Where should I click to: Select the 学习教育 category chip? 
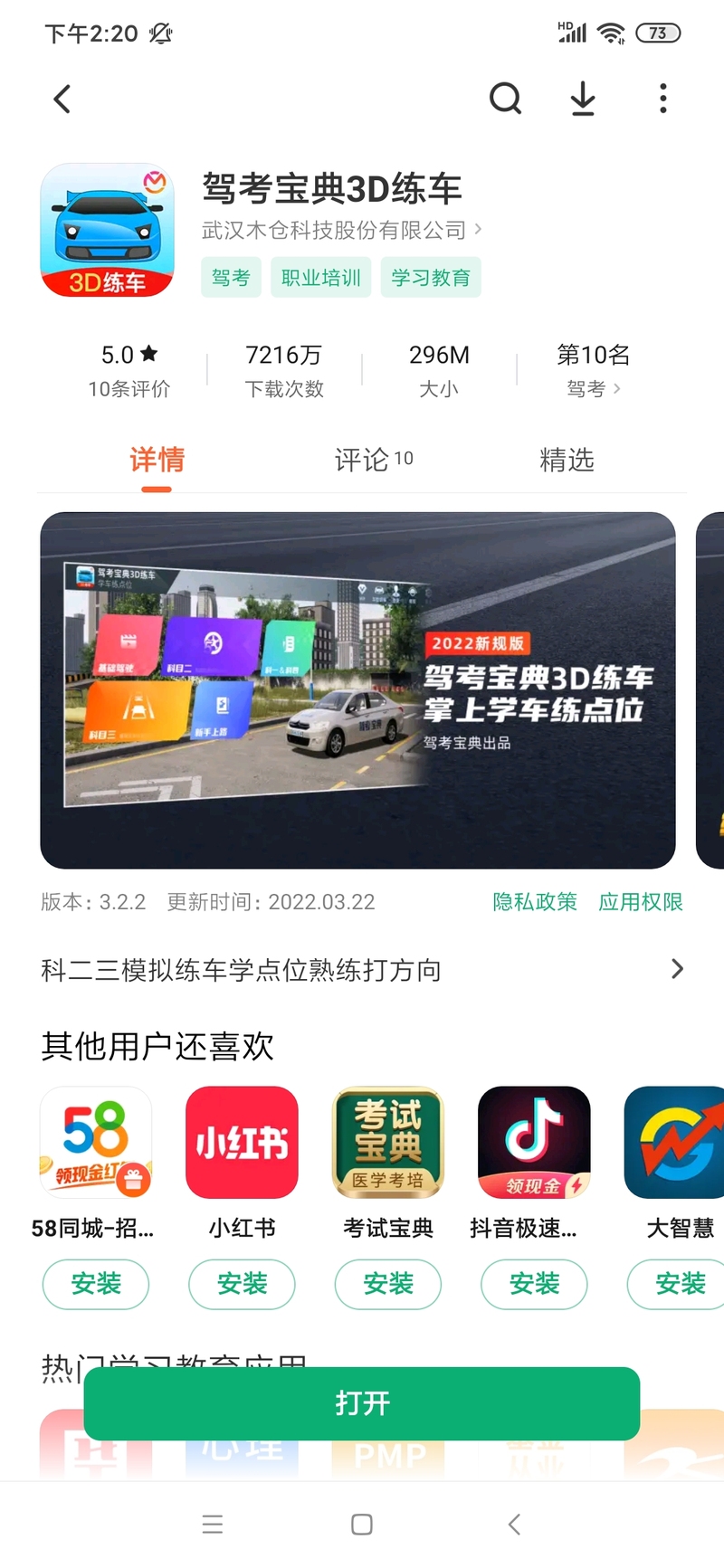click(x=431, y=278)
